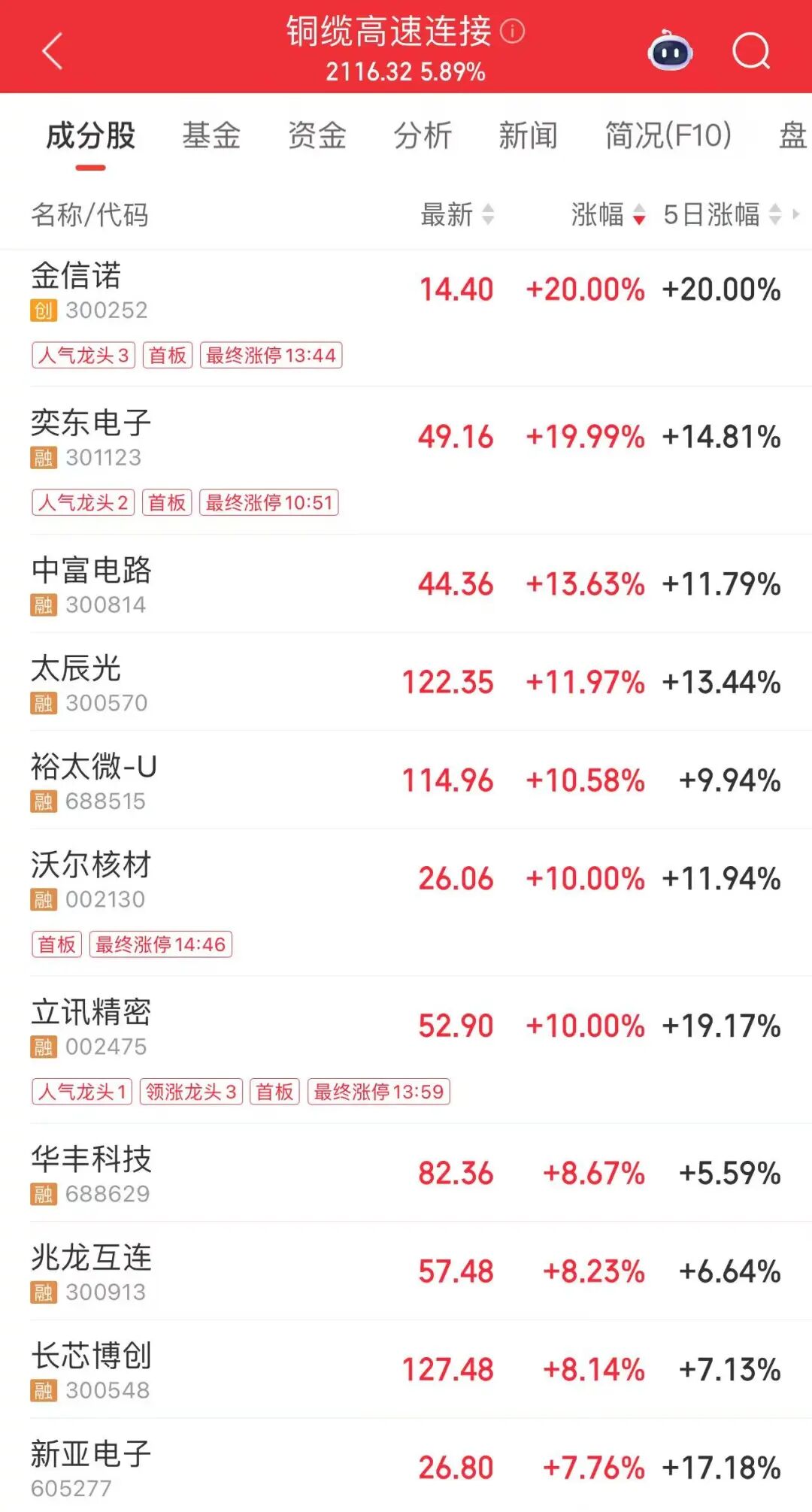Click the 创 board badge under 金信诺

43,308
